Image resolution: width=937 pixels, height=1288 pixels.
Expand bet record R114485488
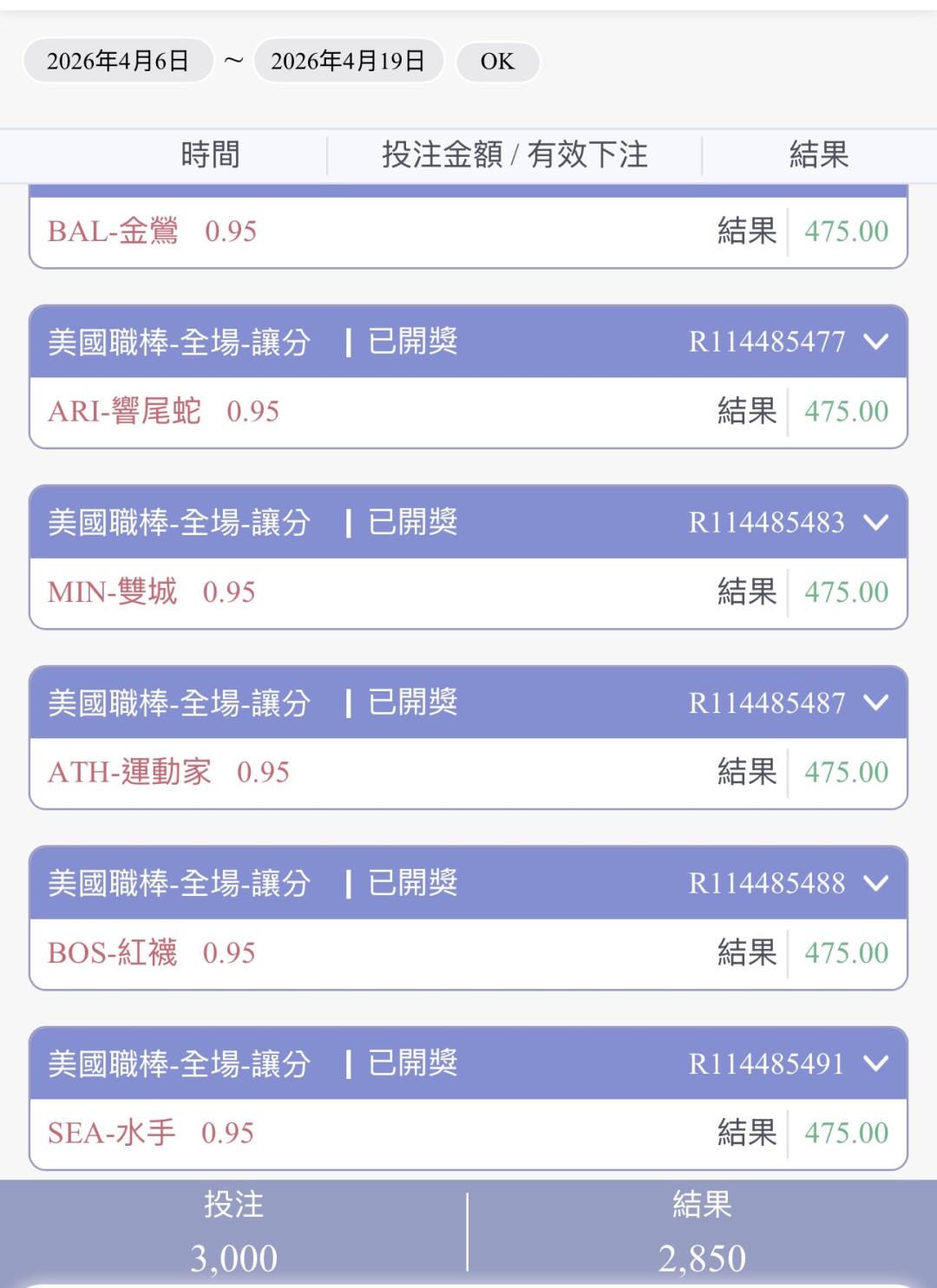coord(876,883)
